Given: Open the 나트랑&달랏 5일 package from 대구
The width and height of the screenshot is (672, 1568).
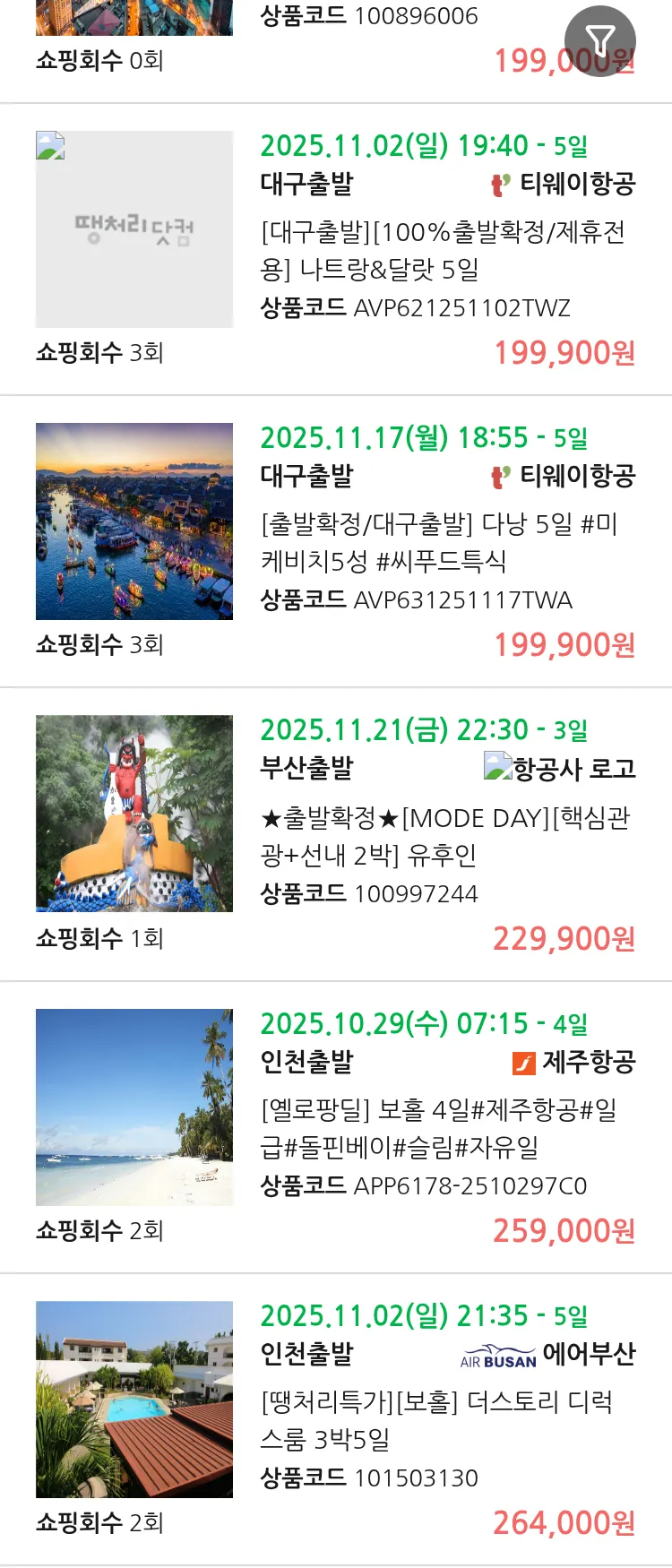Looking at the screenshot, I should (444, 251).
